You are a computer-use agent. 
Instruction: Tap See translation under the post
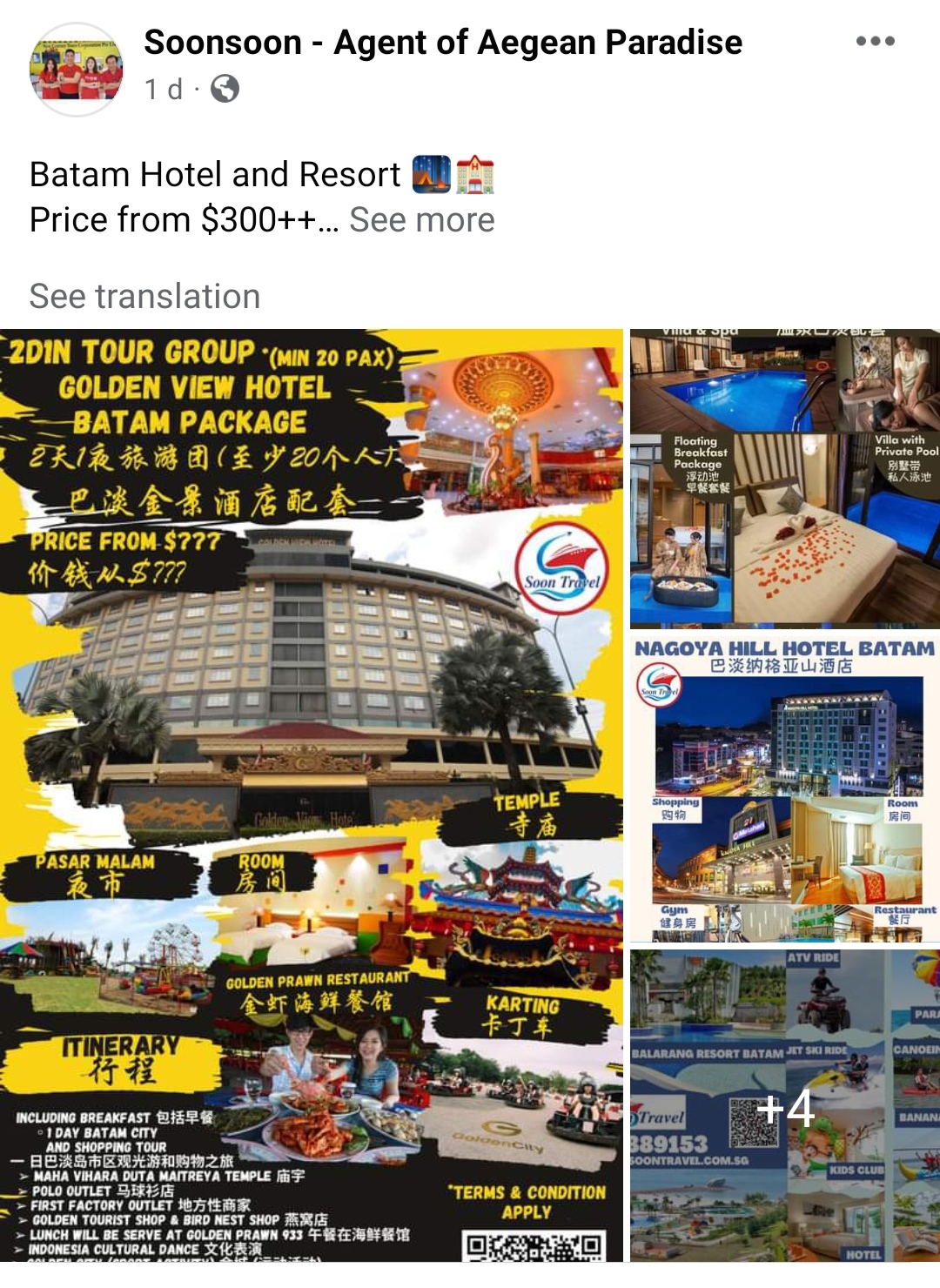pos(144,297)
